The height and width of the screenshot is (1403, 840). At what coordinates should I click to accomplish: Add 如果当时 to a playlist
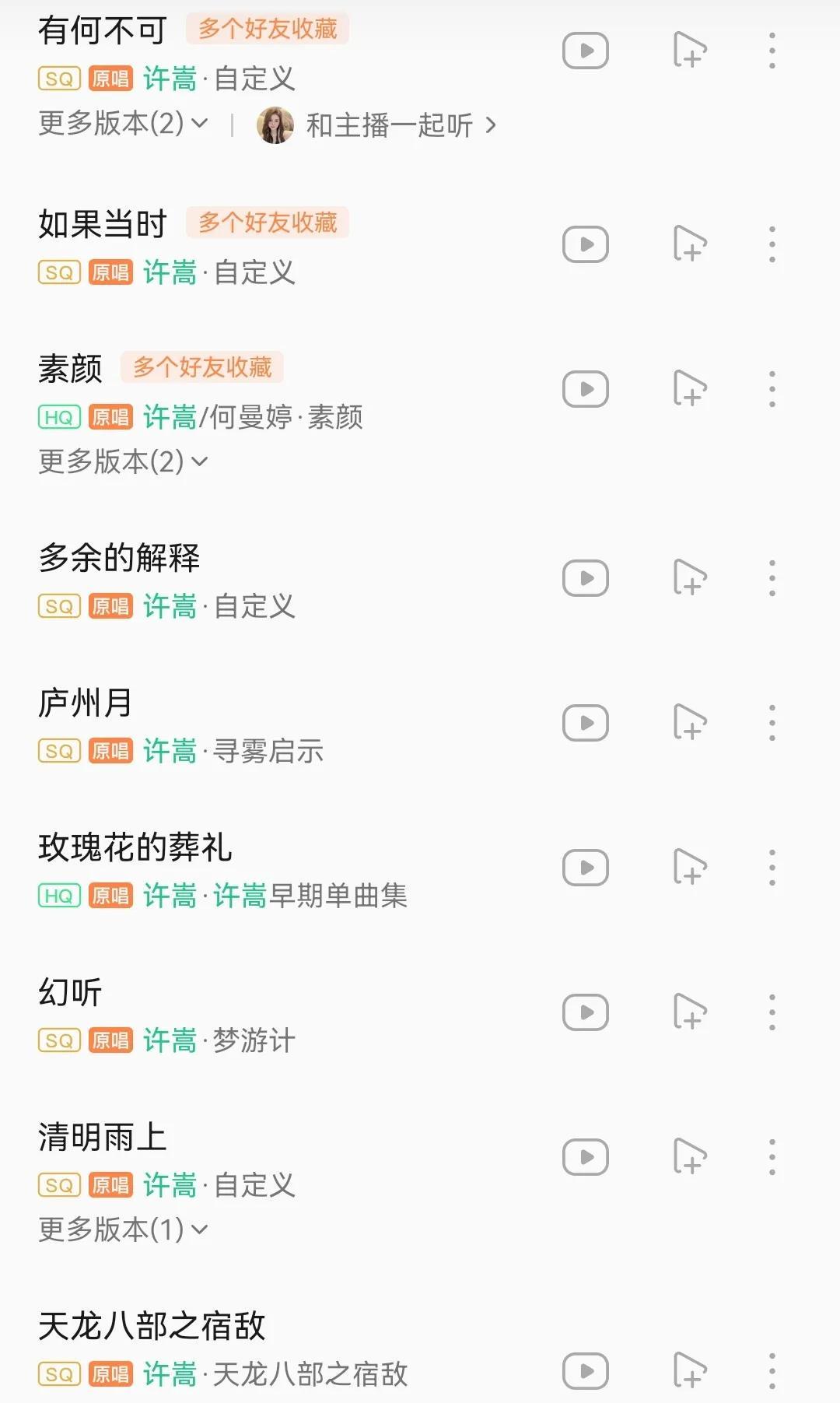pyautogui.click(x=689, y=245)
